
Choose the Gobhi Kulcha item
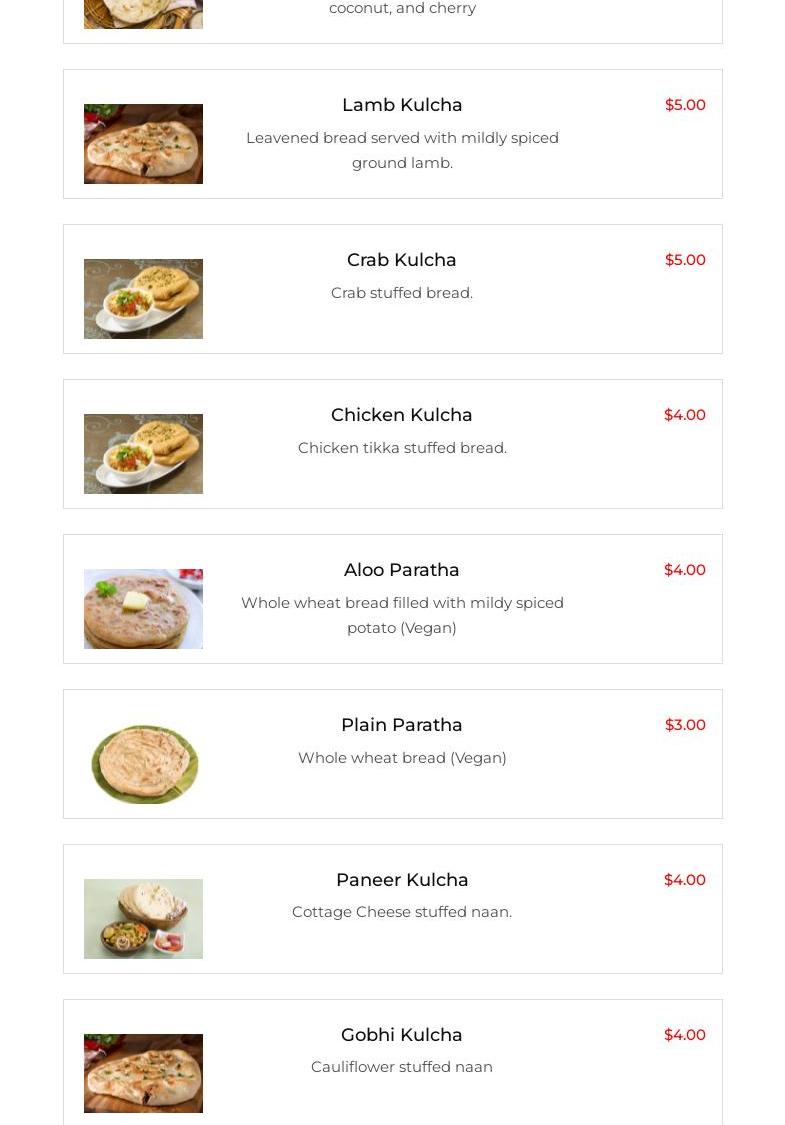tap(401, 1035)
